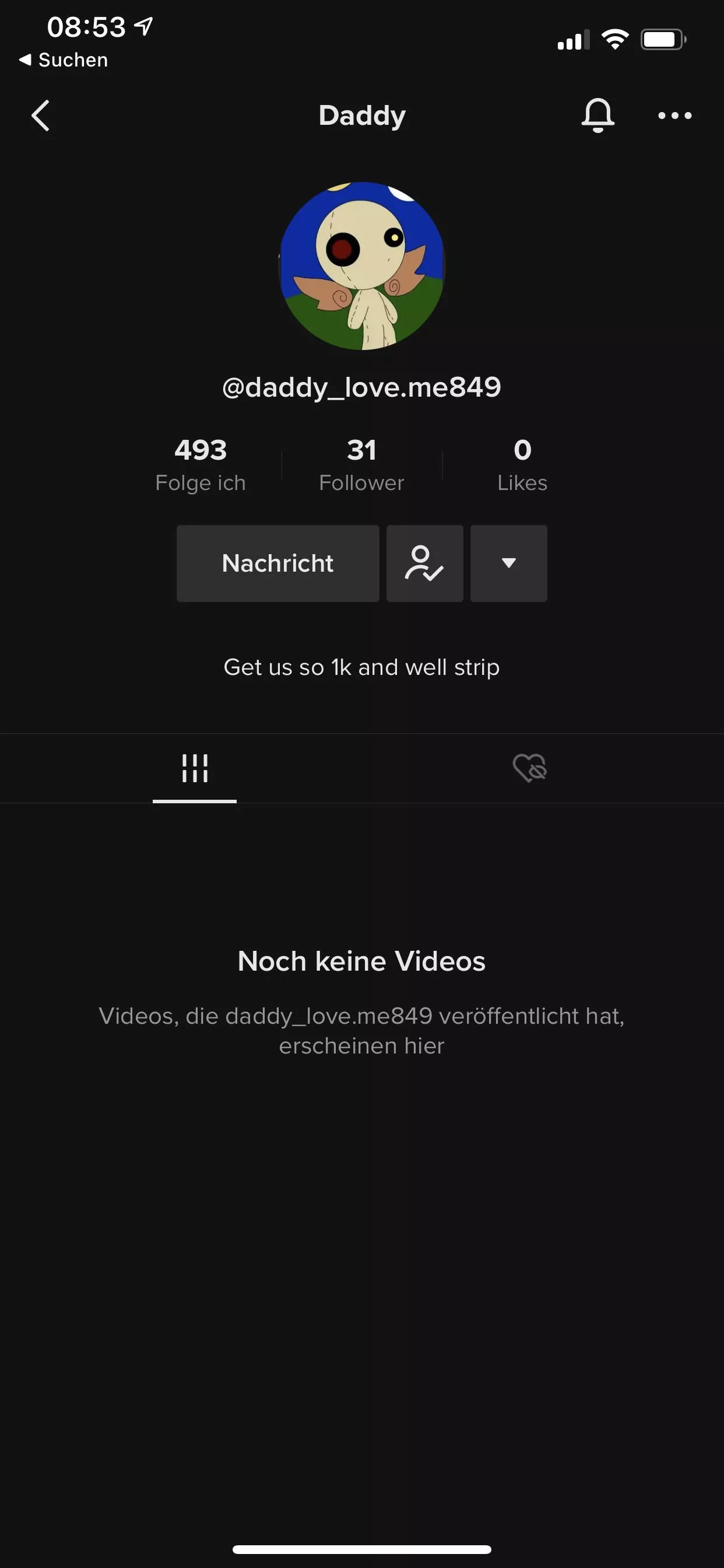This screenshot has height=1568, width=724.
Task: Open the notifications bell for this profile
Action: click(x=598, y=115)
